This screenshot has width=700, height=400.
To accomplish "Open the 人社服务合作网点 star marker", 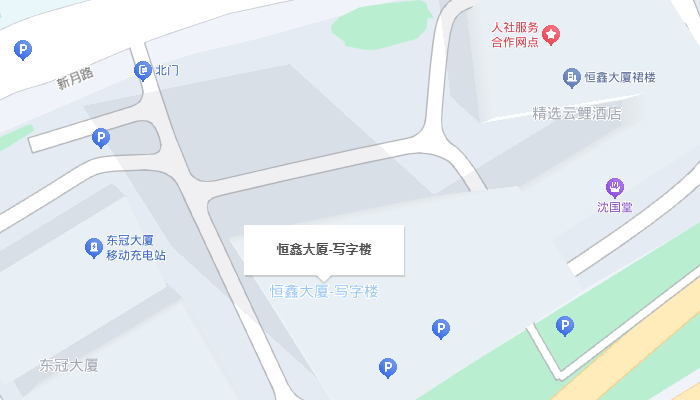I will pos(551,35).
